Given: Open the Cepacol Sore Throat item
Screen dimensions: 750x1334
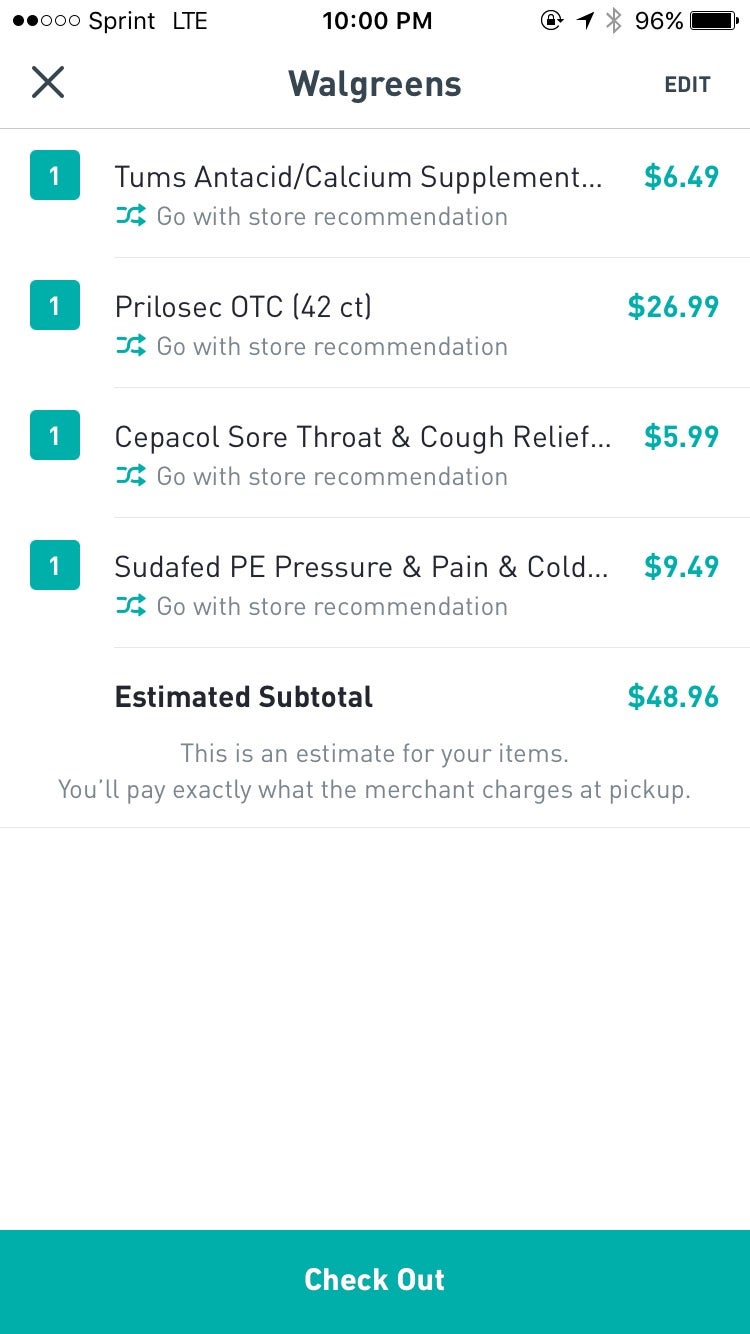Looking at the screenshot, I should (x=362, y=437).
